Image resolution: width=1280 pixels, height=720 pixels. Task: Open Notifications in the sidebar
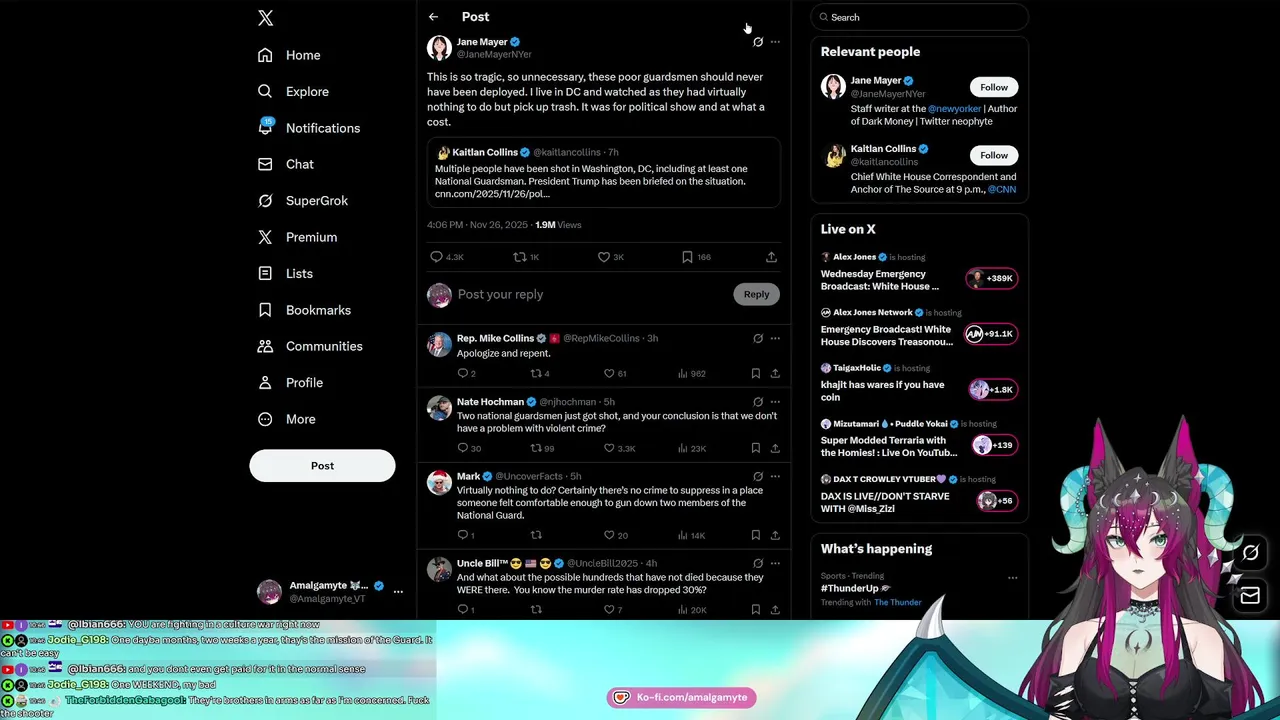[x=322, y=128]
